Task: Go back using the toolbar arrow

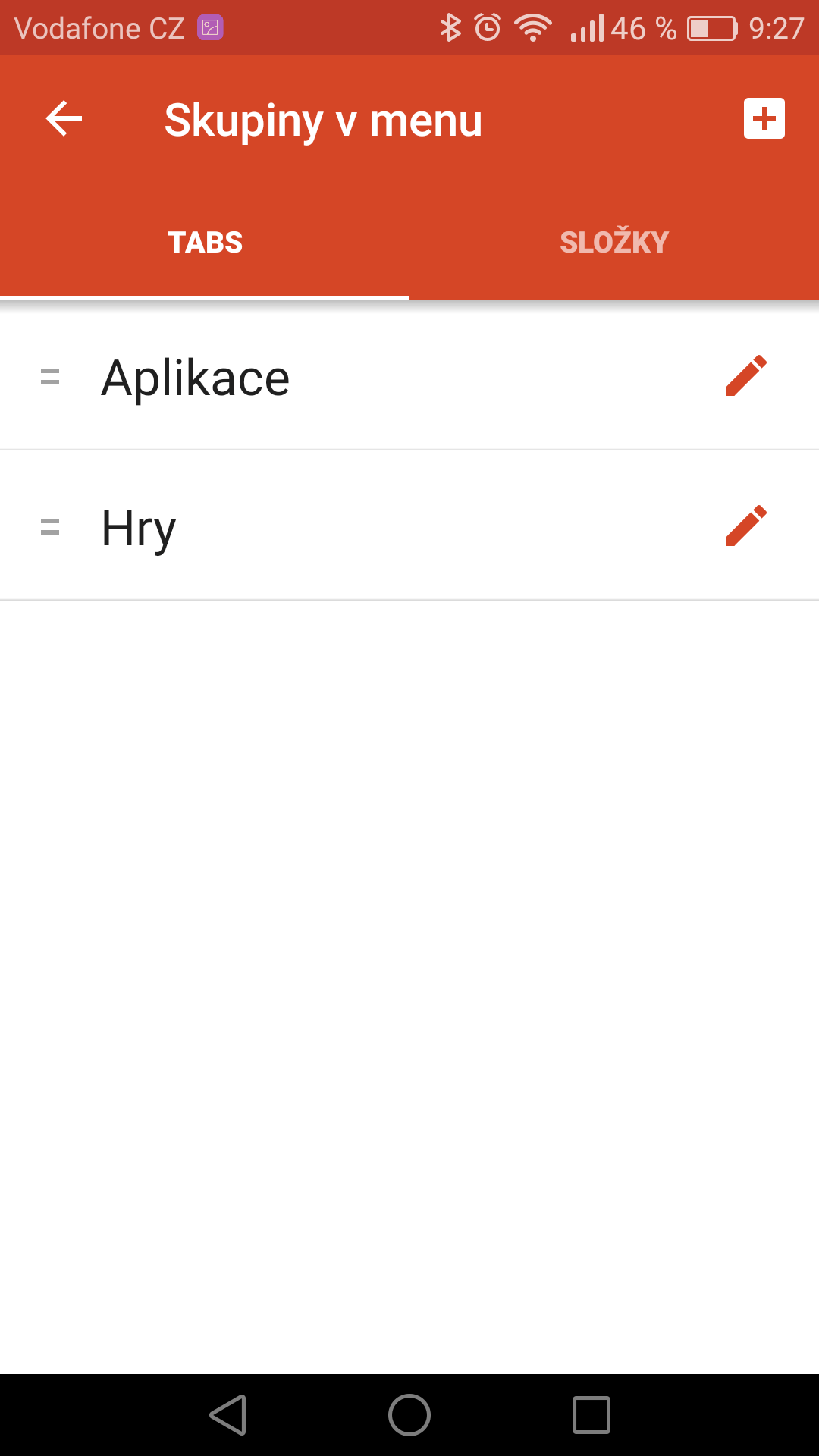Action: pyautogui.click(x=64, y=119)
